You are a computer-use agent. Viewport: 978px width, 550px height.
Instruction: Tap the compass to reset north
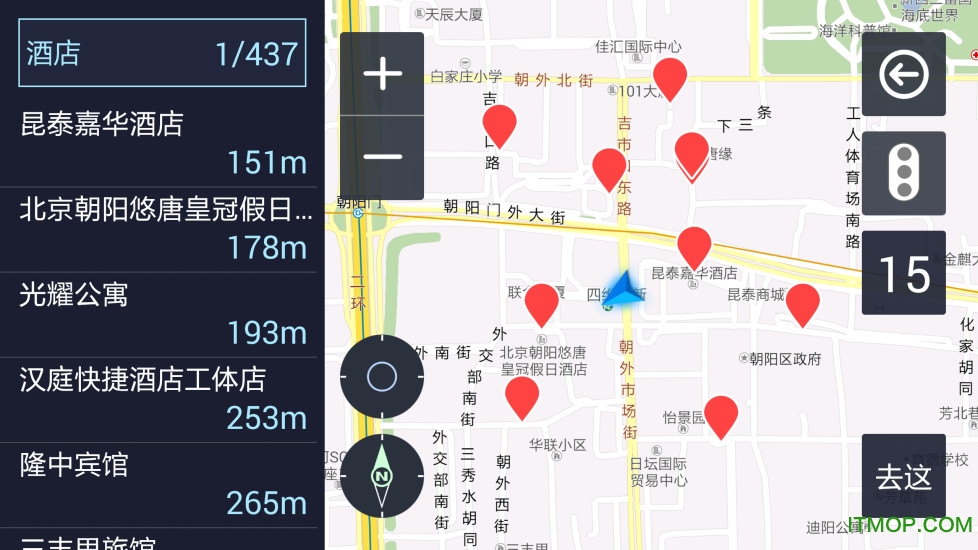pos(382,476)
